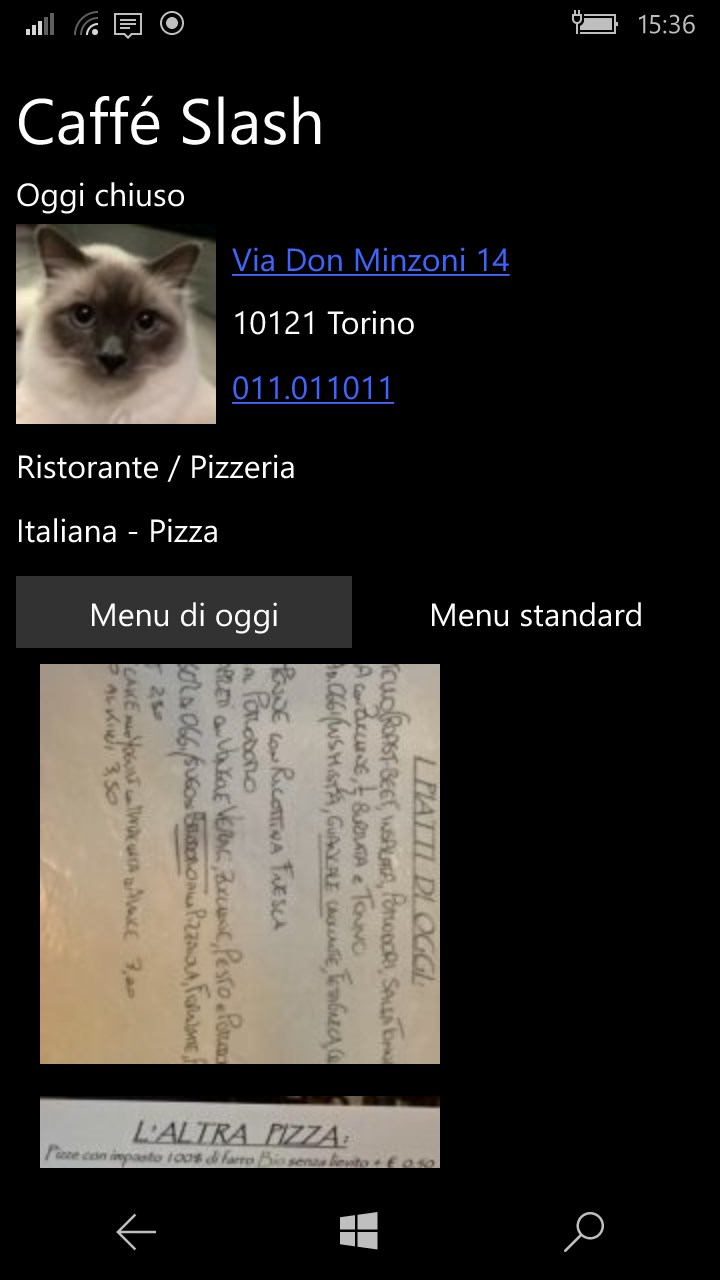Open the system search magnifier
The height and width of the screenshot is (1280, 720).
pyautogui.click(x=583, y=1232)
